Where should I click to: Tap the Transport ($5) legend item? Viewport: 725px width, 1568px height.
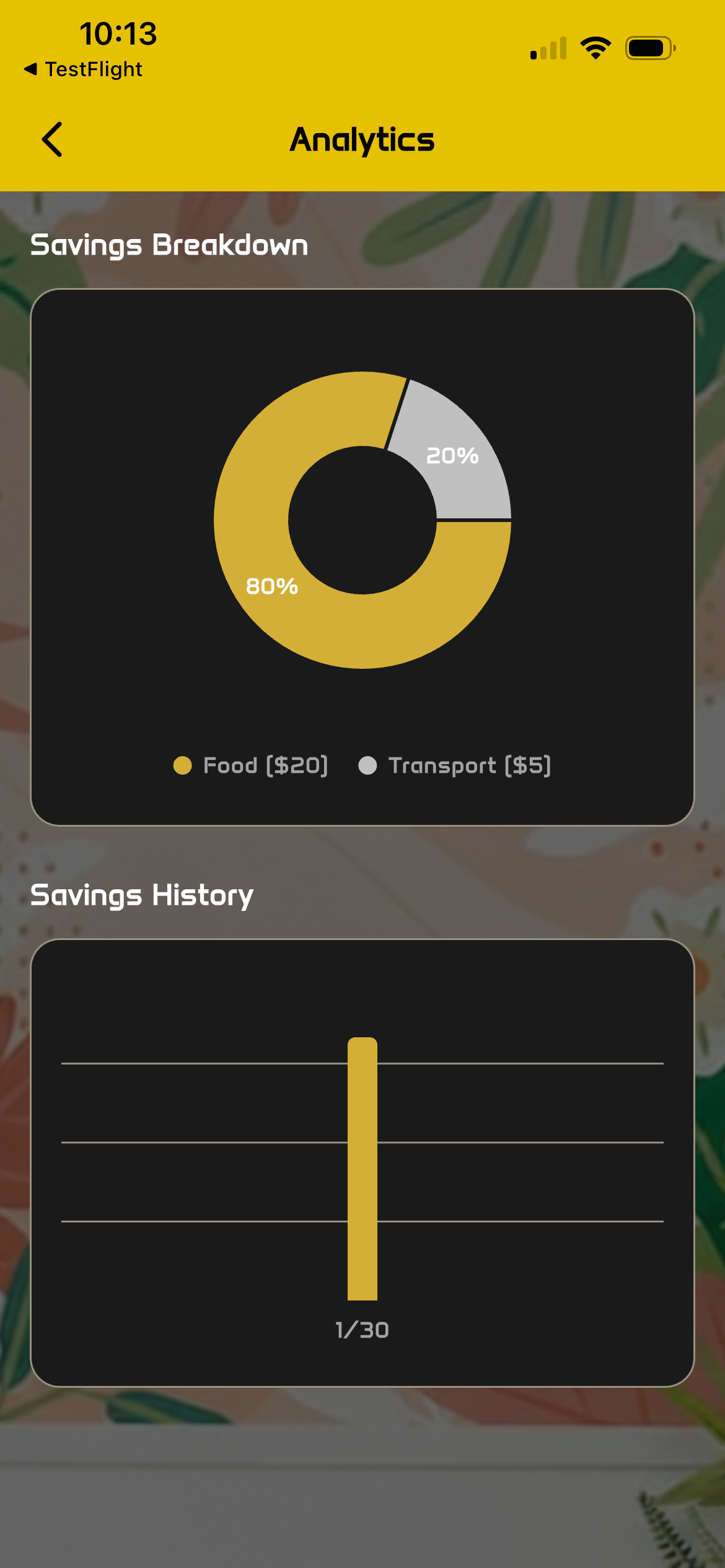pos(455,766)
